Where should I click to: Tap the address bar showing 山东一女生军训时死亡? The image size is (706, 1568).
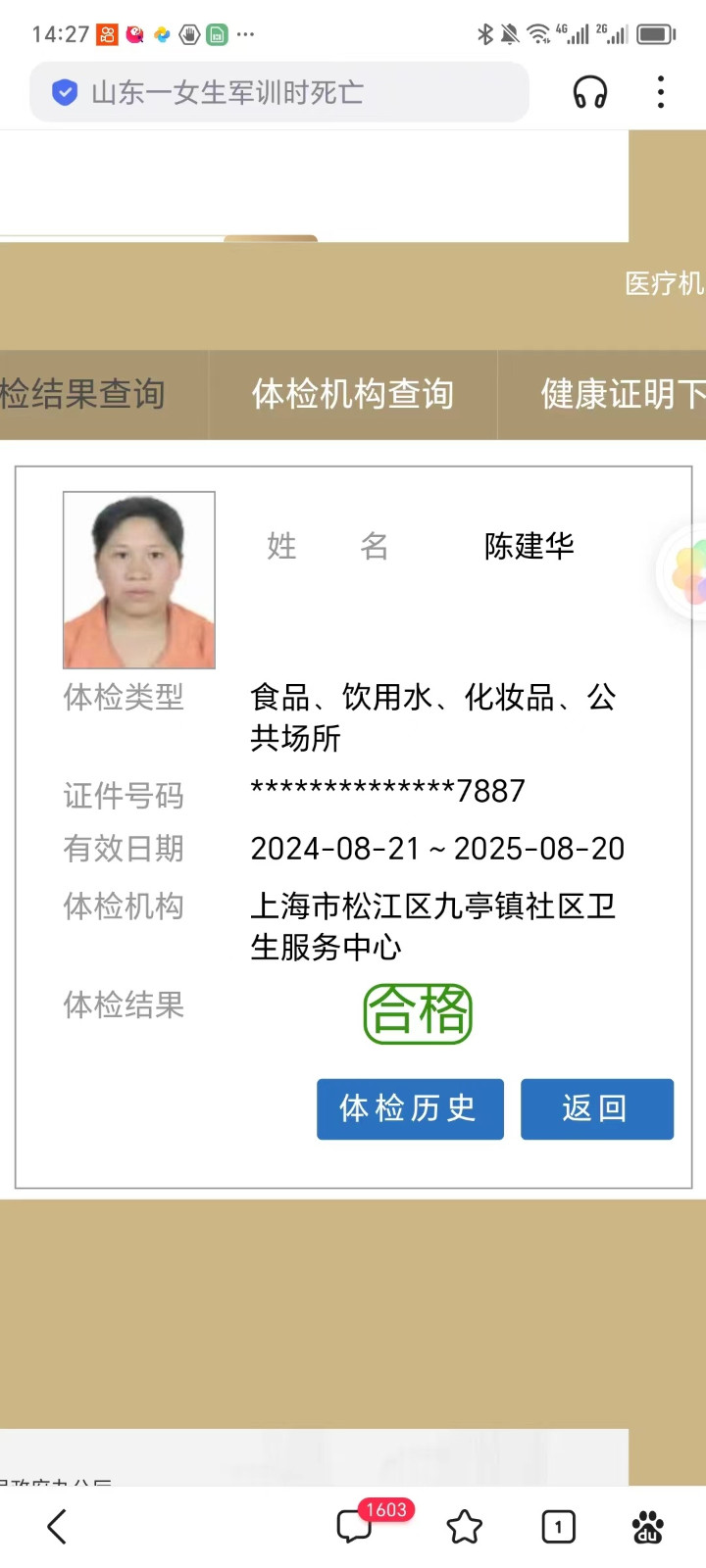tap(279, 93)
